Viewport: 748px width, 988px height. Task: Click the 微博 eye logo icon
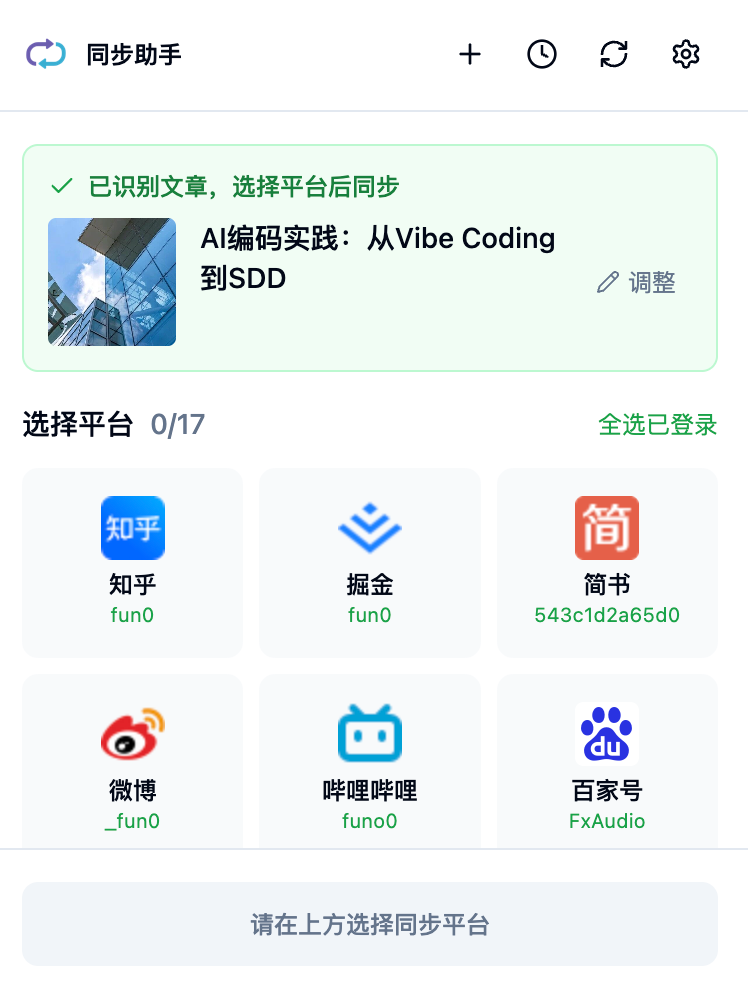pos(132,735)
